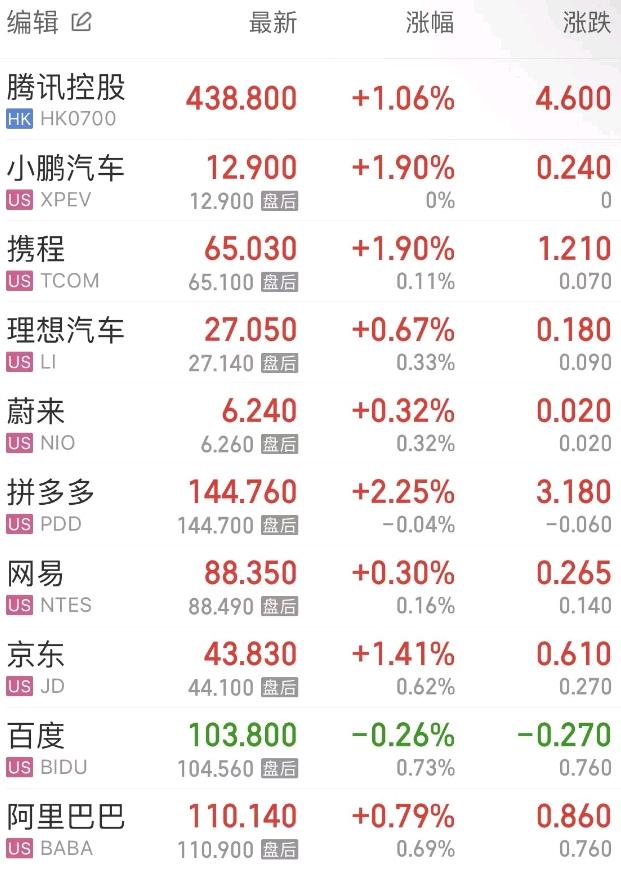
Task: Tap the 编辑 edit watchlist button
Action: tap(48, 23)
